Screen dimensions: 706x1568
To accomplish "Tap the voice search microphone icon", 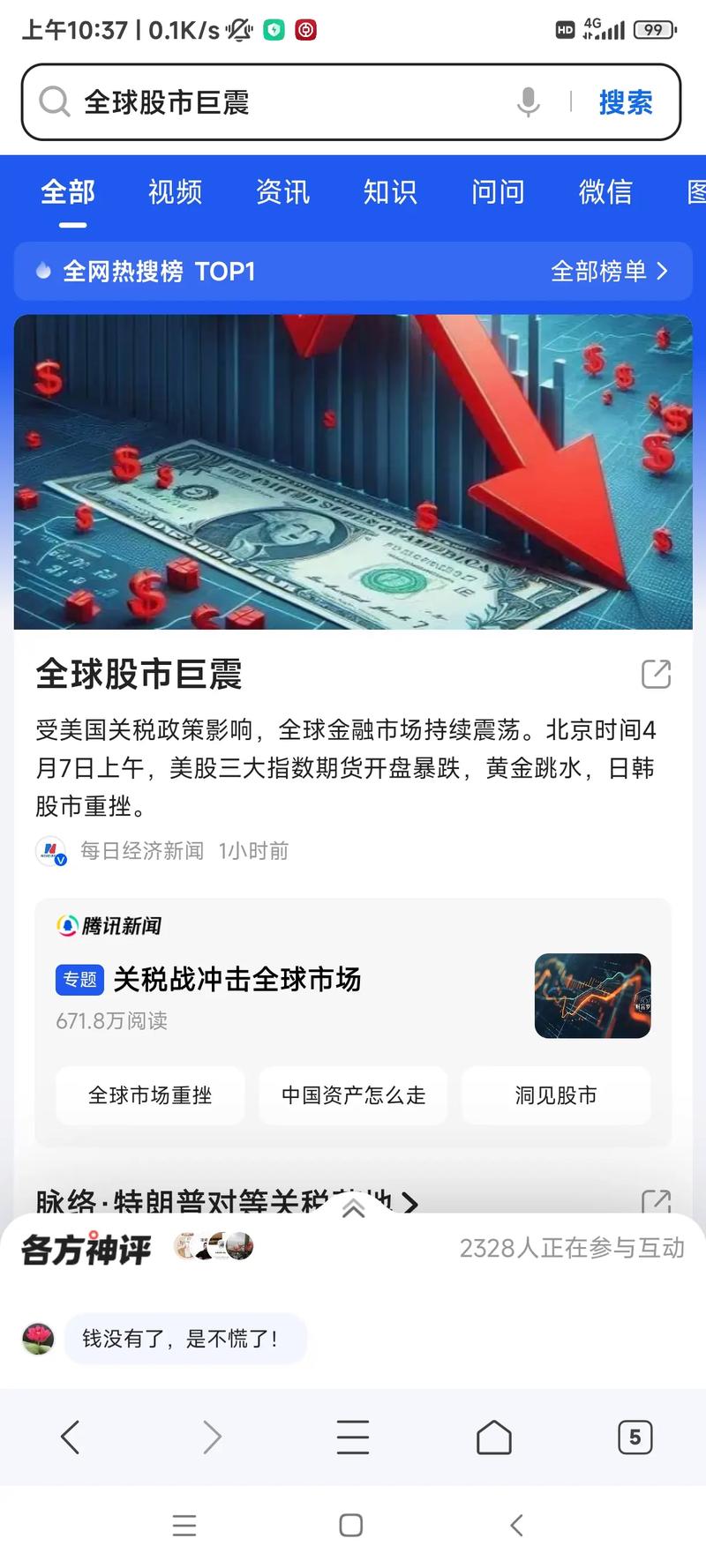I will pos(528,101).
